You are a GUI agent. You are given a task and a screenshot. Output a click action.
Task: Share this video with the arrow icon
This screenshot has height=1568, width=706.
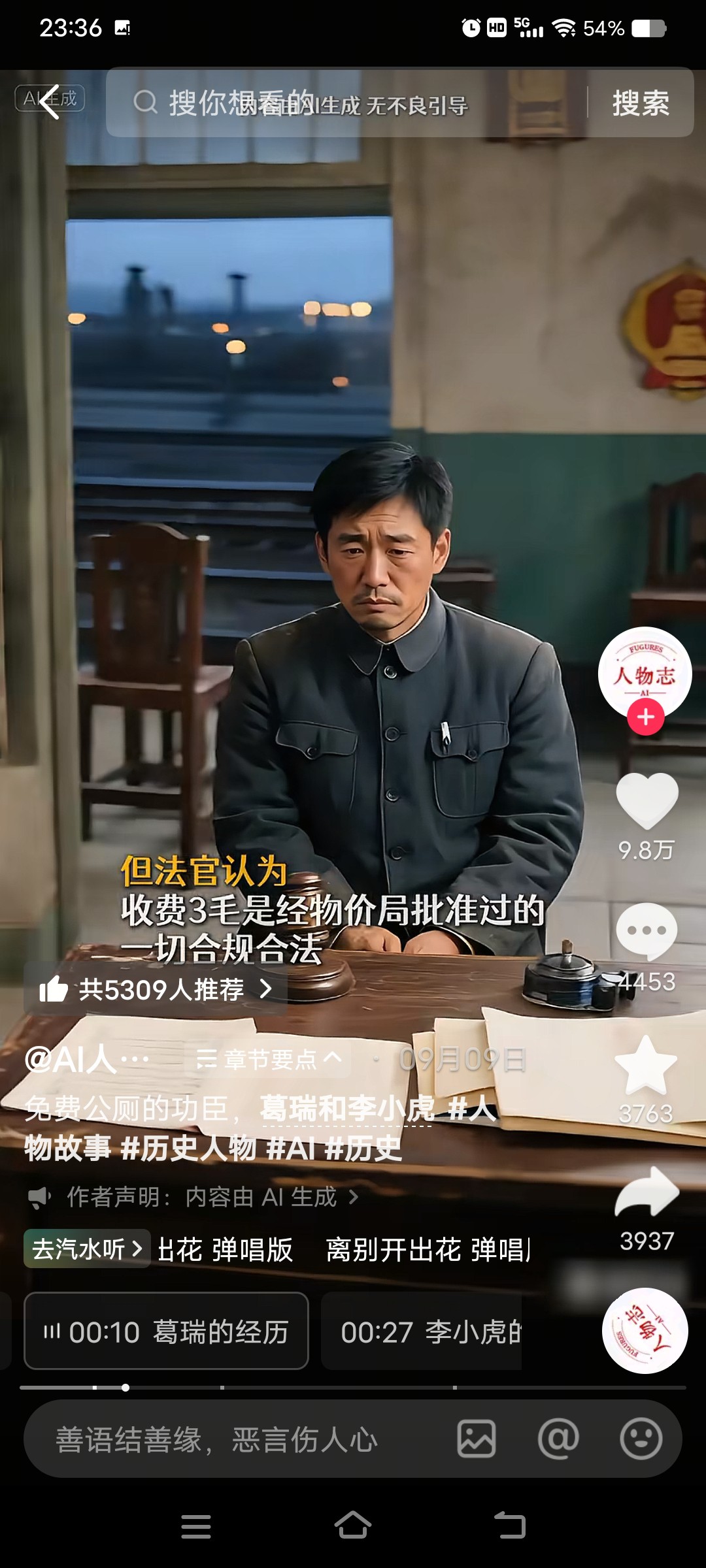647,1192
